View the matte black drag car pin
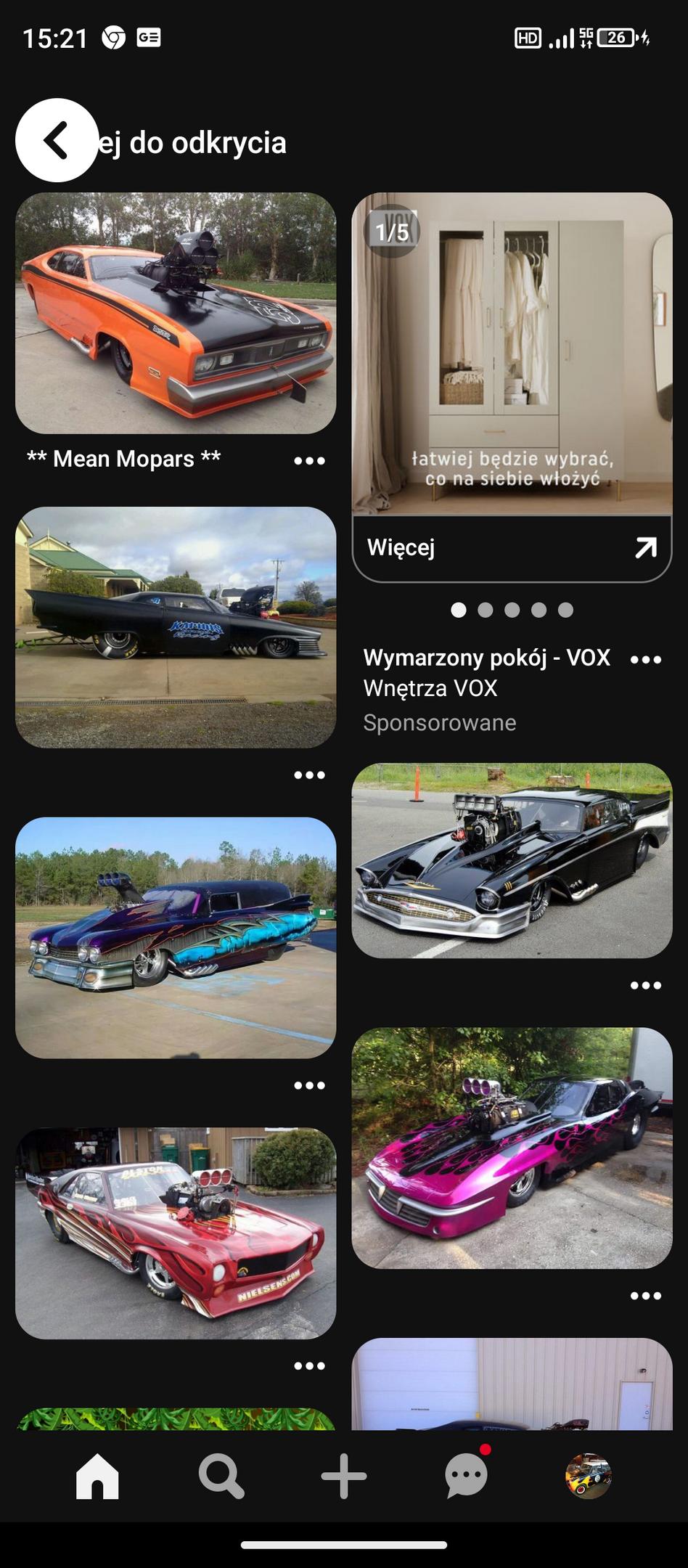This screenshot has width=688, height=1568. point(176,627)
